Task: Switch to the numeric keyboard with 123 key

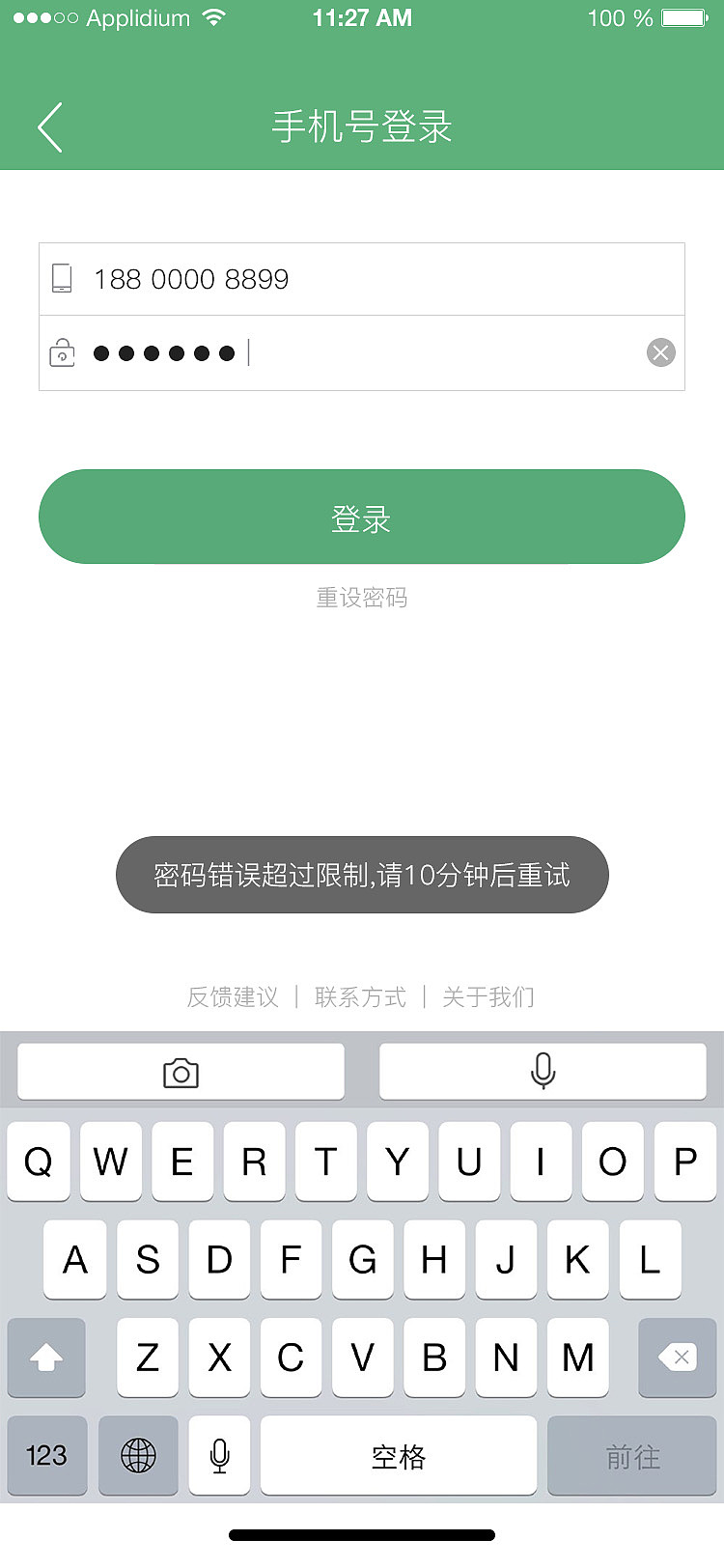Action: click(x=46, y=1456)
